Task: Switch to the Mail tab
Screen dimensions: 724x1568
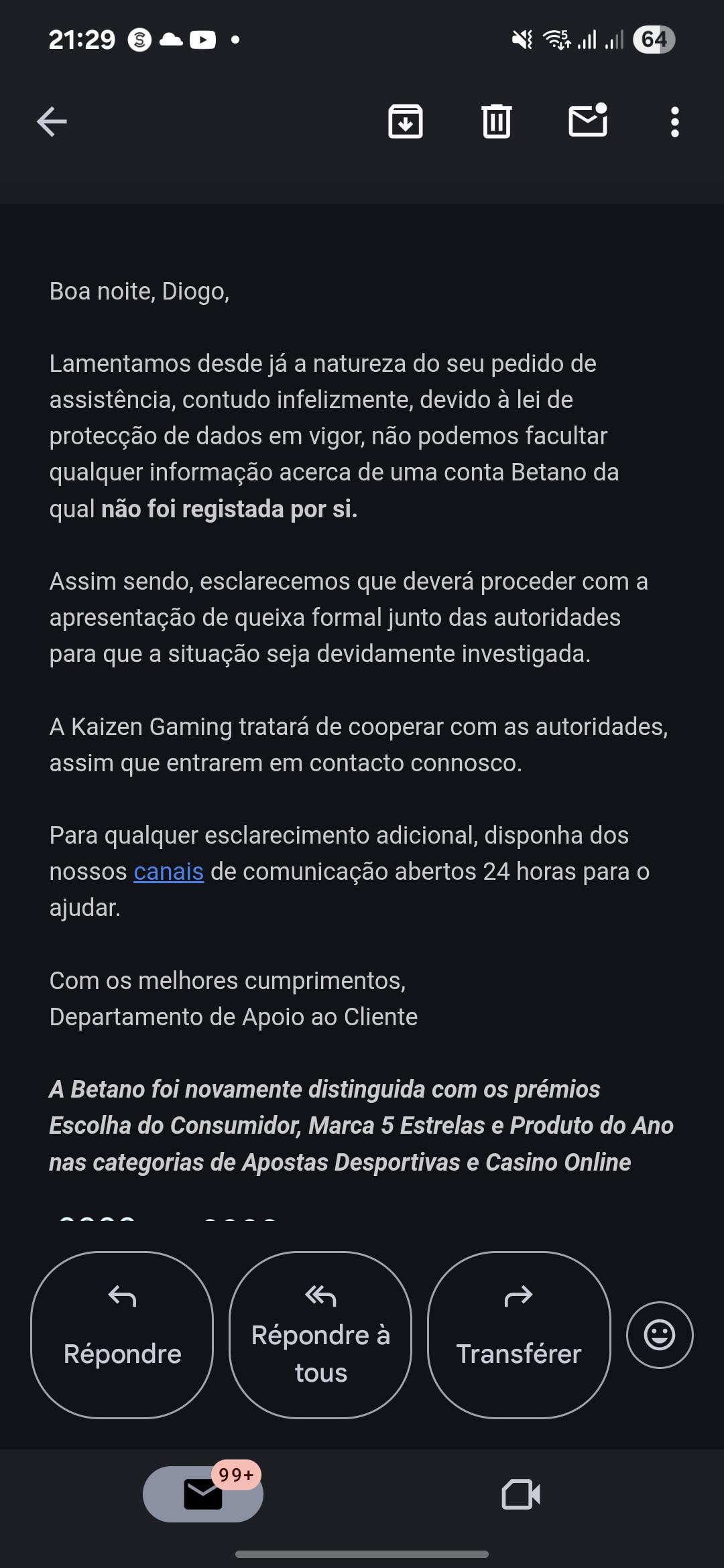Action: click(x=203, y=1494)
